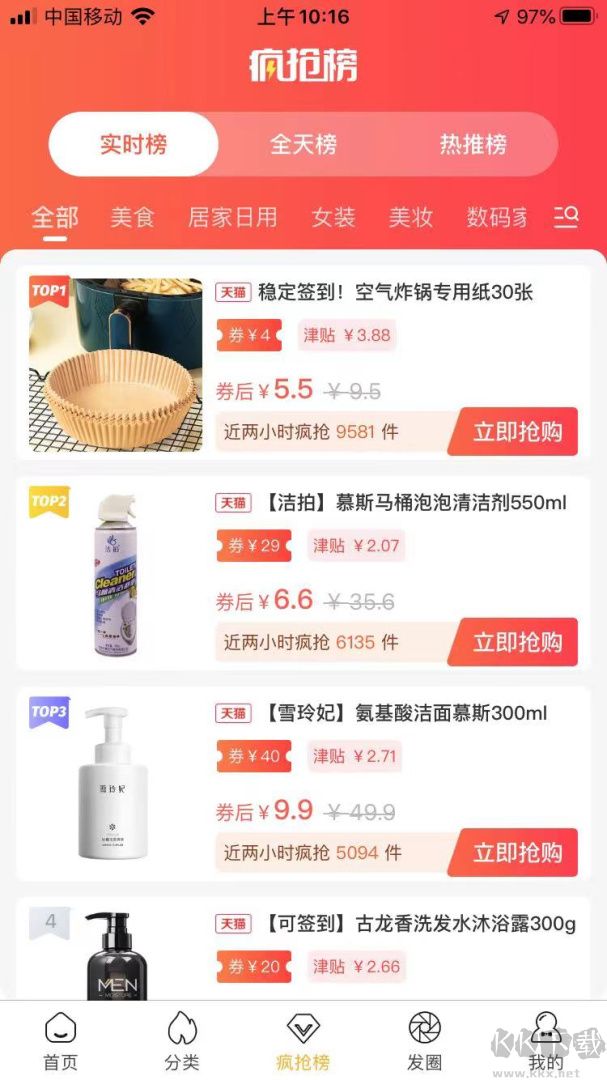Open the 发圈 tab
The width and height of the screenshot is (607, 1080).
point(424,1040)
